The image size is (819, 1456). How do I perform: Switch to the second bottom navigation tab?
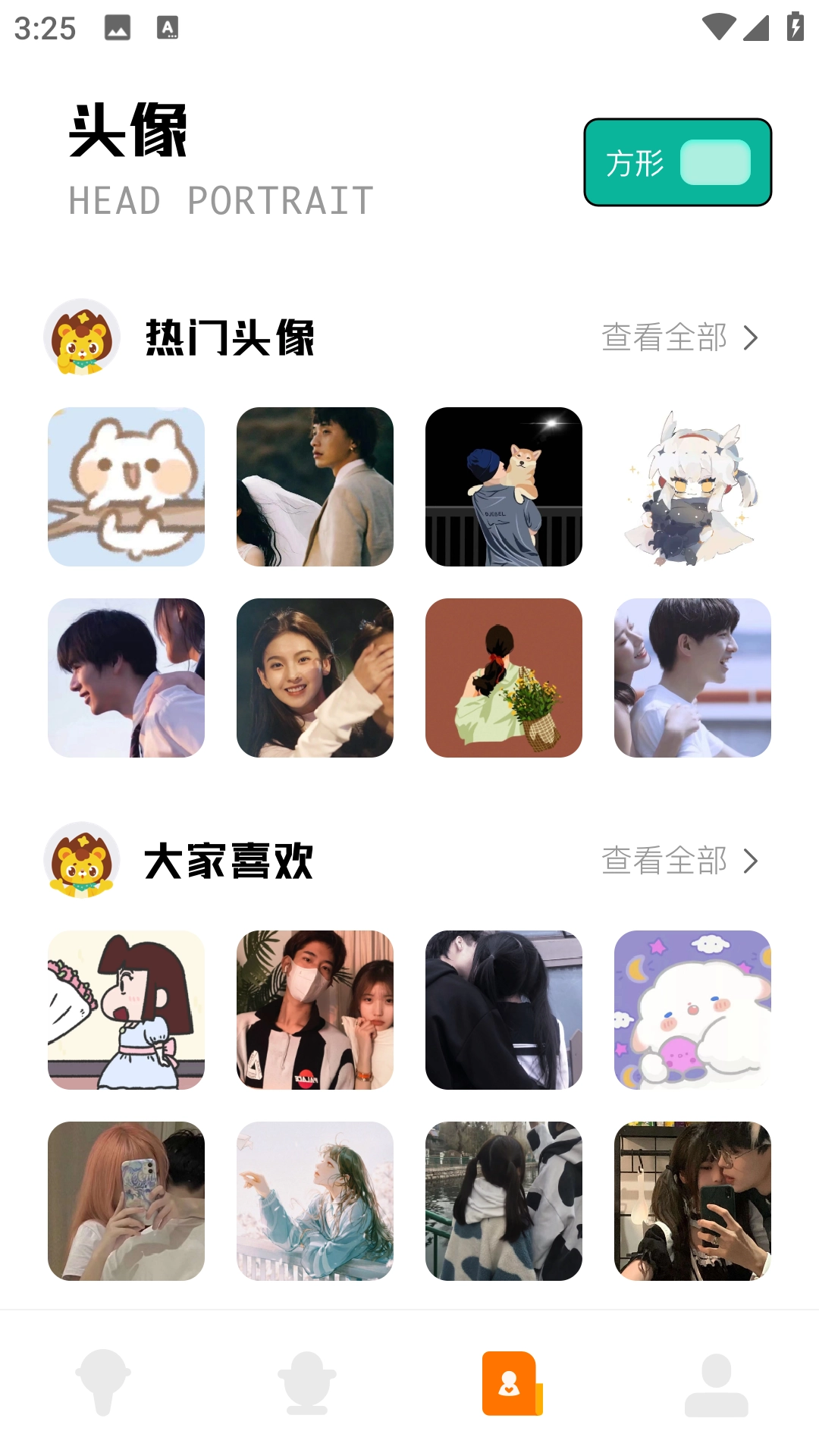click(307, 1383)
